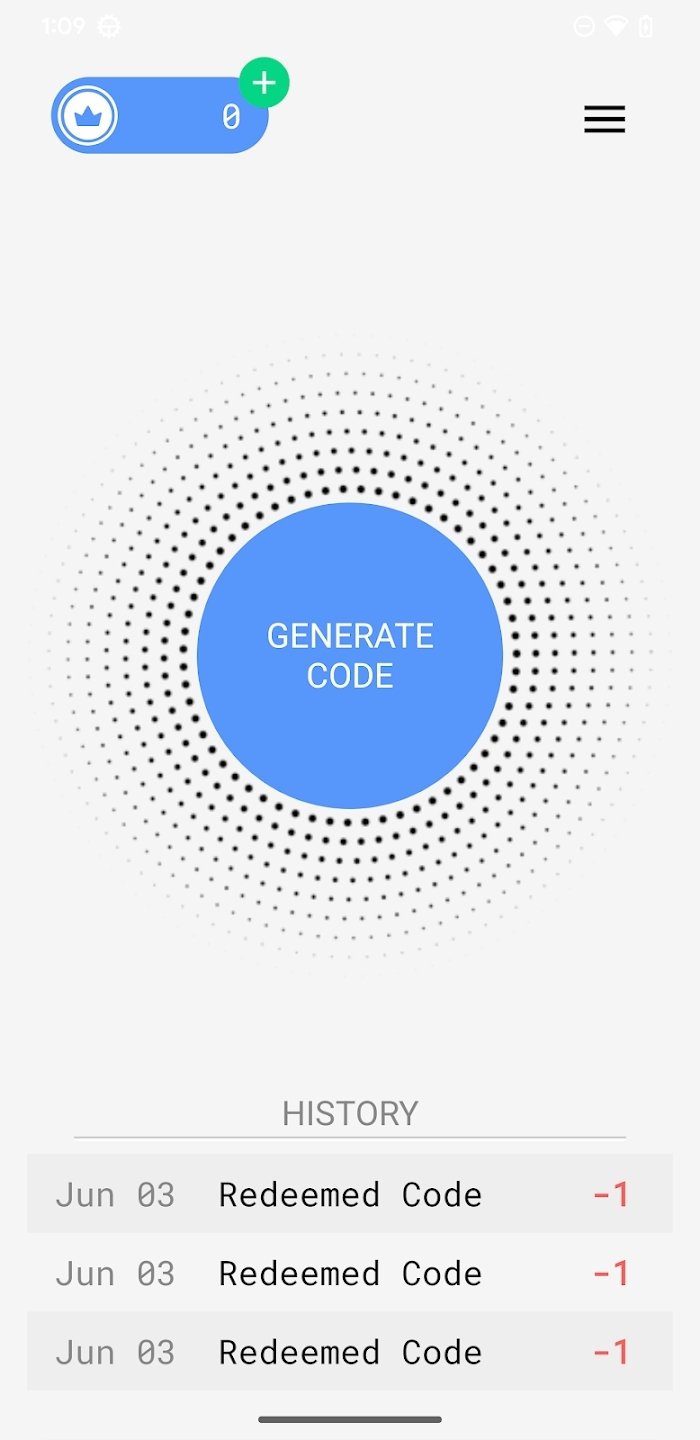Open the crown credit balance pill
Screen dimensions: 700x1440
pyautogui.click(x=150, y=117)
